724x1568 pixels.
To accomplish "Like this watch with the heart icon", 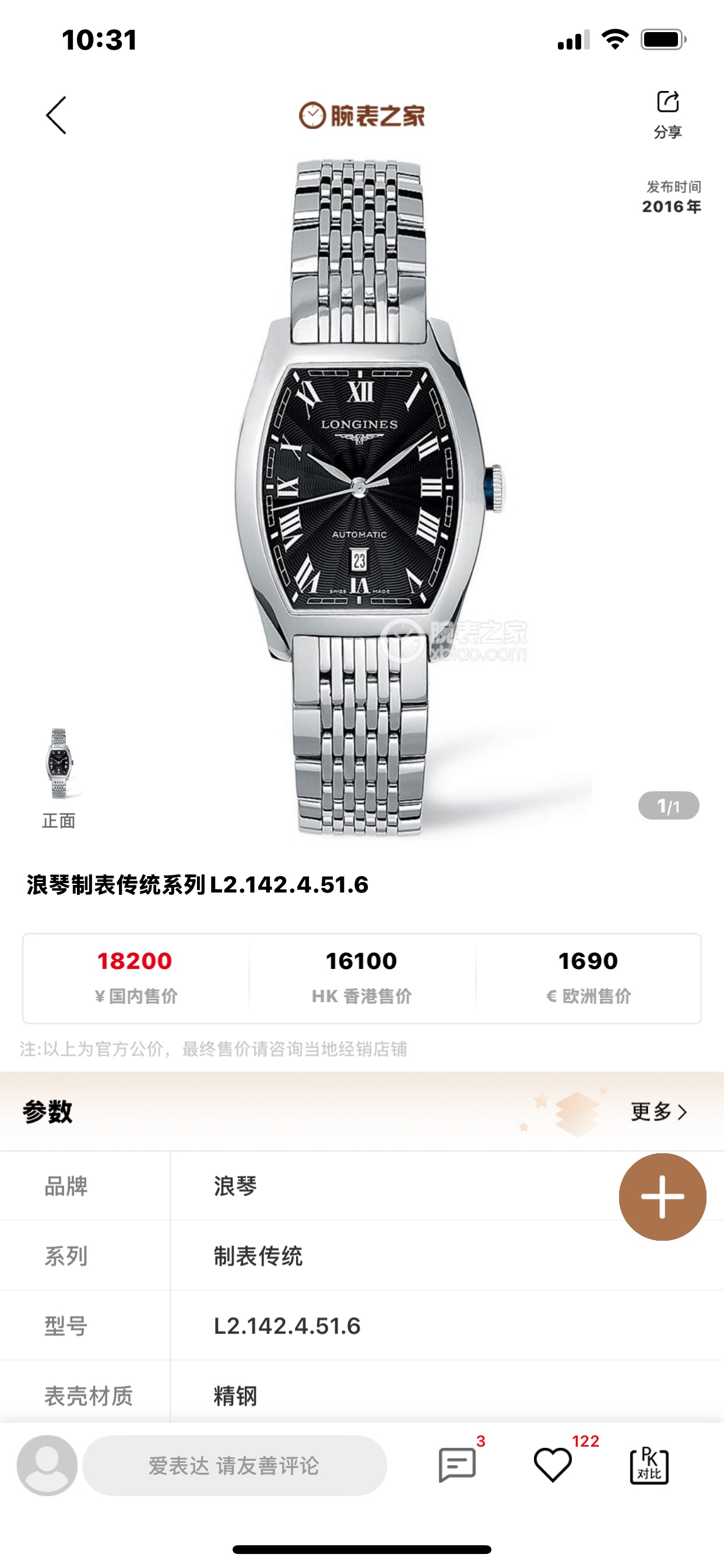I will pos(553,1465).
